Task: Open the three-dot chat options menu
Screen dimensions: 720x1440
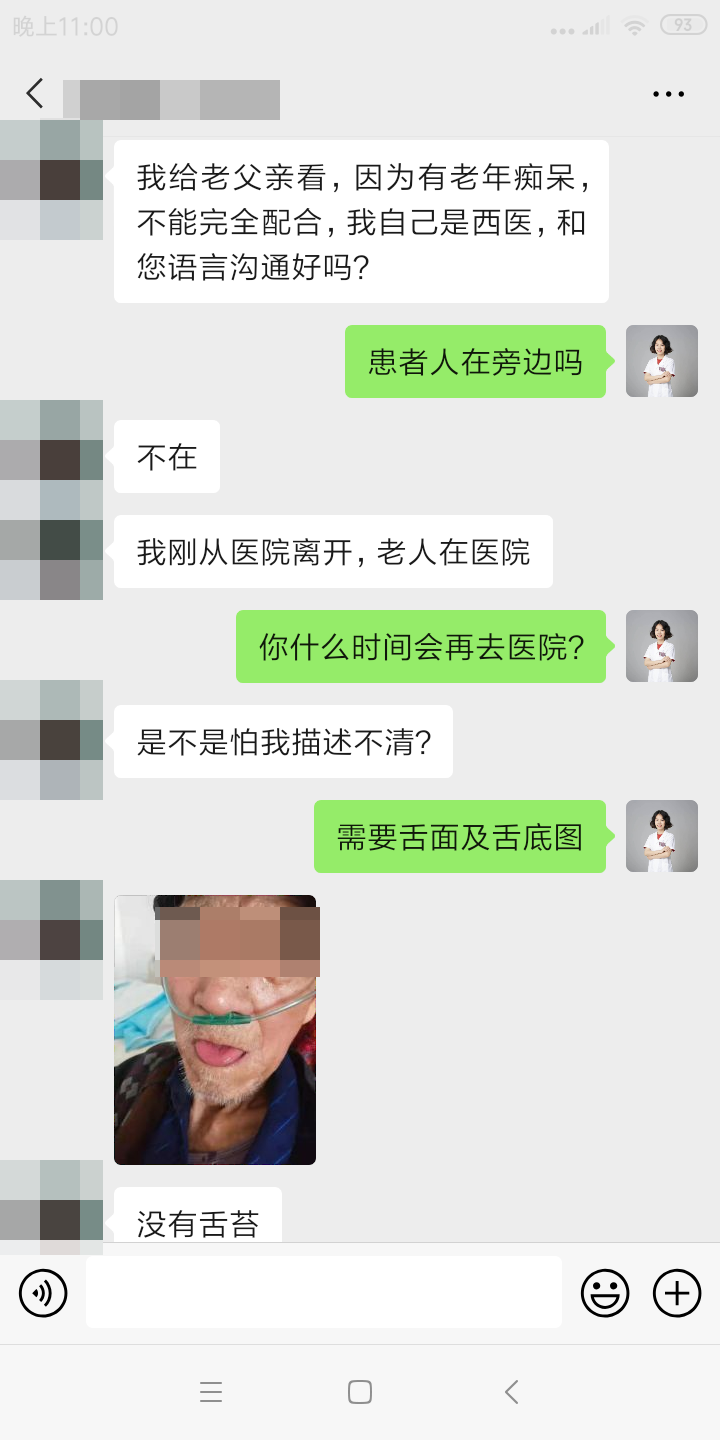Action: pos(668,94)
